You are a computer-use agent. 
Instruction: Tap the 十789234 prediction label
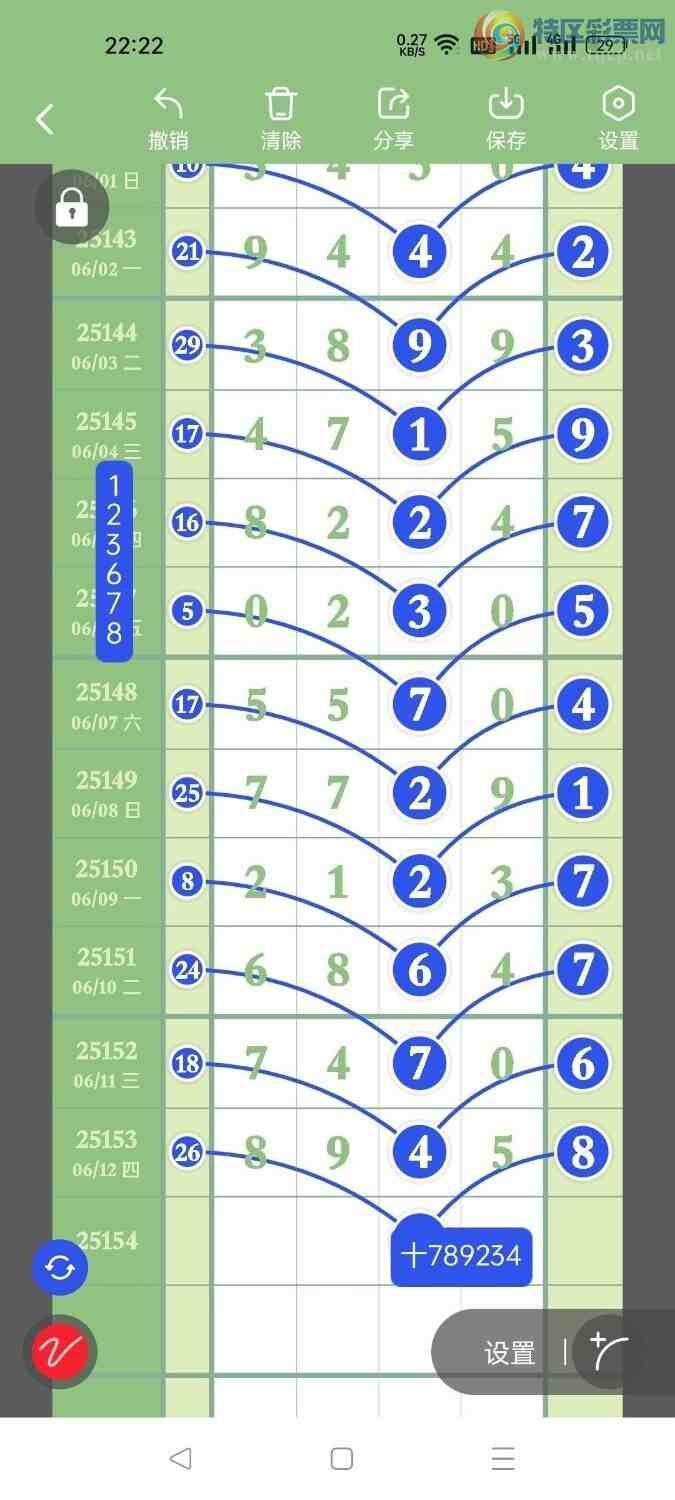462,1256
